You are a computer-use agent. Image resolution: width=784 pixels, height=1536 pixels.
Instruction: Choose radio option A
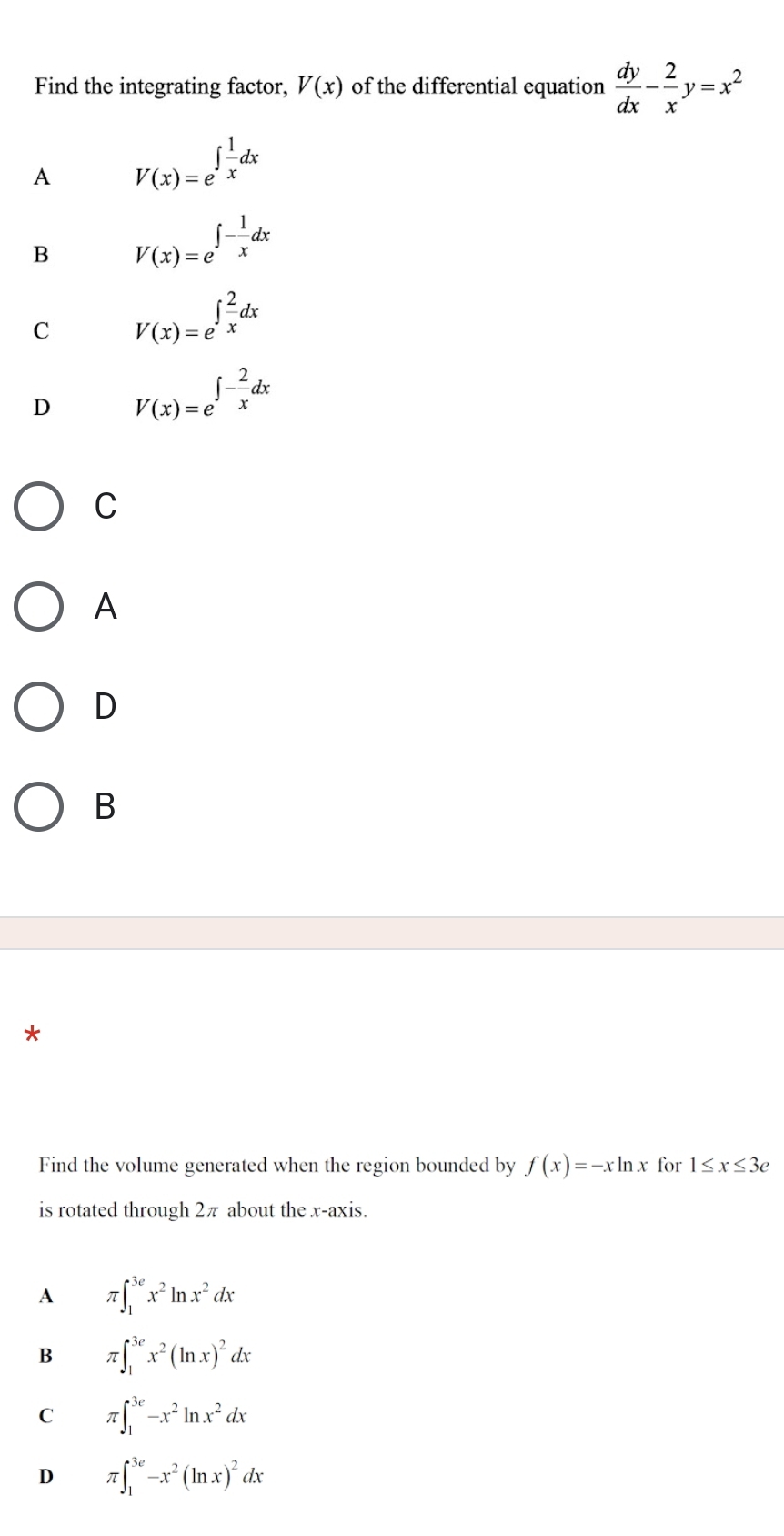(x=39, y=607)
